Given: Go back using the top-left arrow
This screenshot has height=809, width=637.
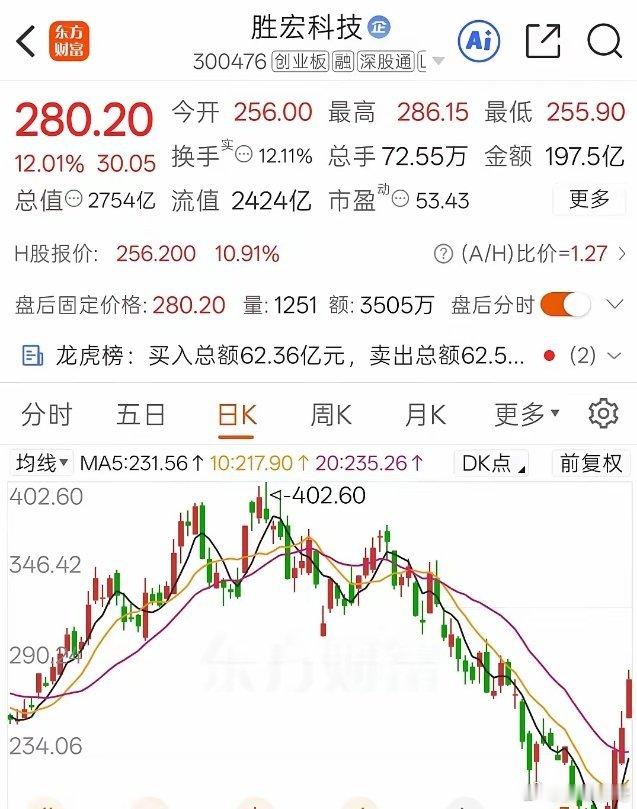Looking at the screenshot, I should click(x=26, y=41).
